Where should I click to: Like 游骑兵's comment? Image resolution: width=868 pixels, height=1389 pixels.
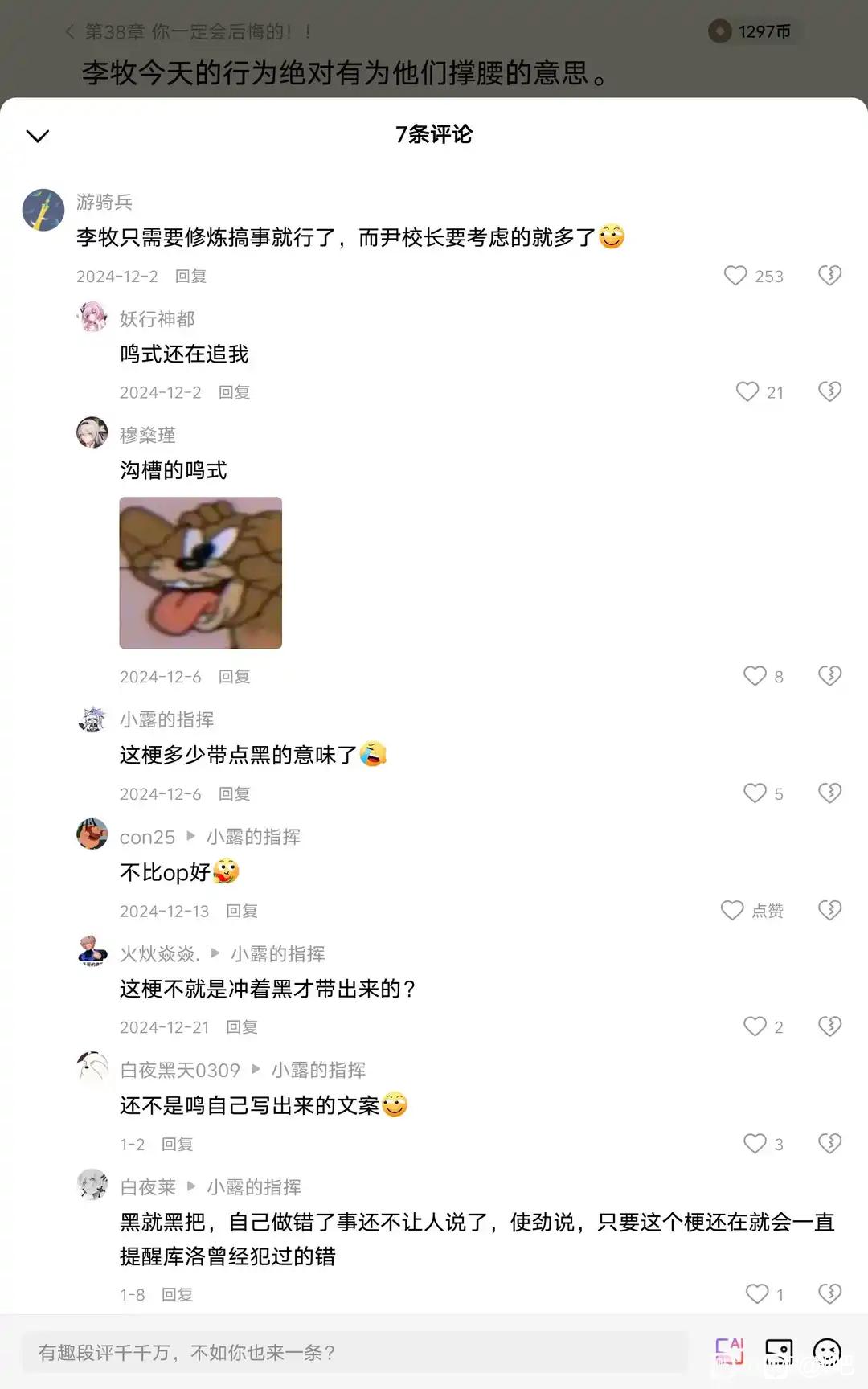coord(735,276)
